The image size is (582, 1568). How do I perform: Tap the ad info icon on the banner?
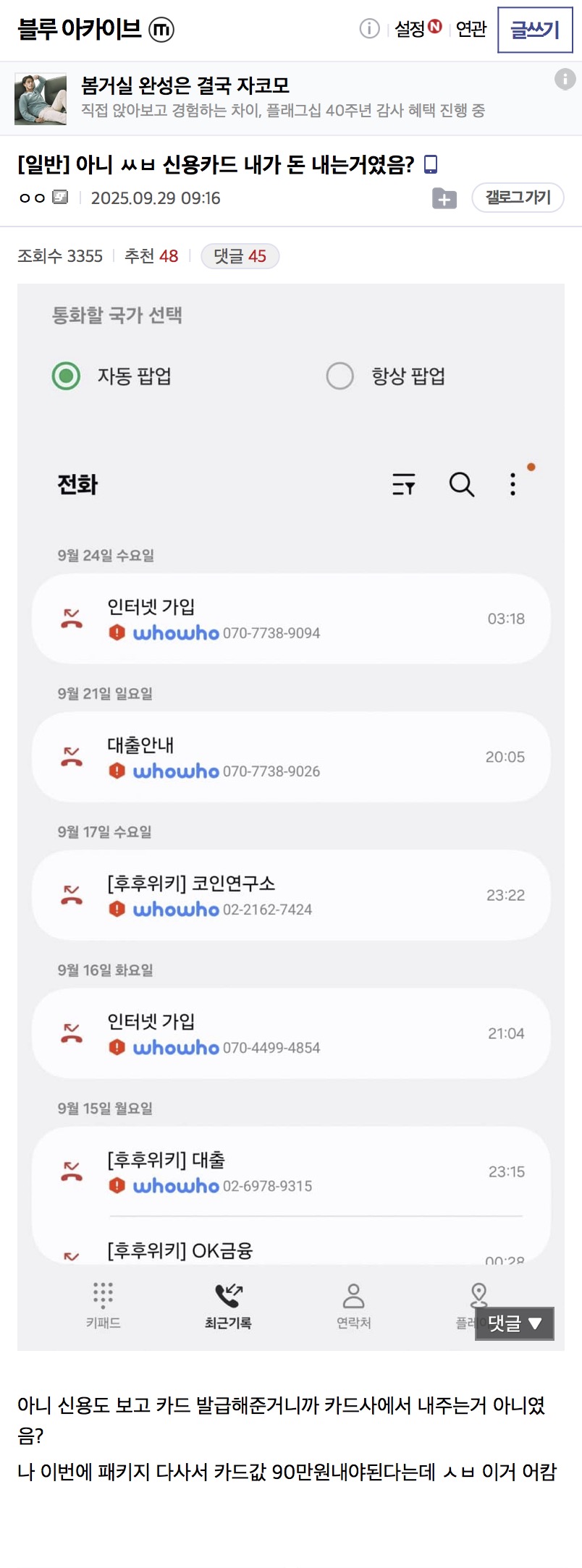(x=565, y=79)
